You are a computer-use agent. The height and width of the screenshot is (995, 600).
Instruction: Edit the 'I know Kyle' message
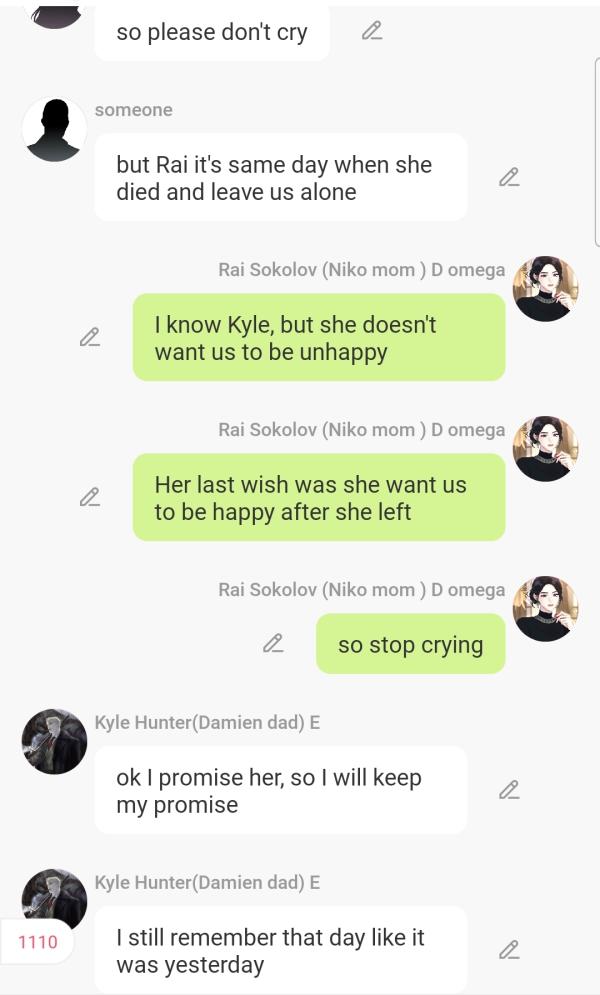tap(90, 337)
